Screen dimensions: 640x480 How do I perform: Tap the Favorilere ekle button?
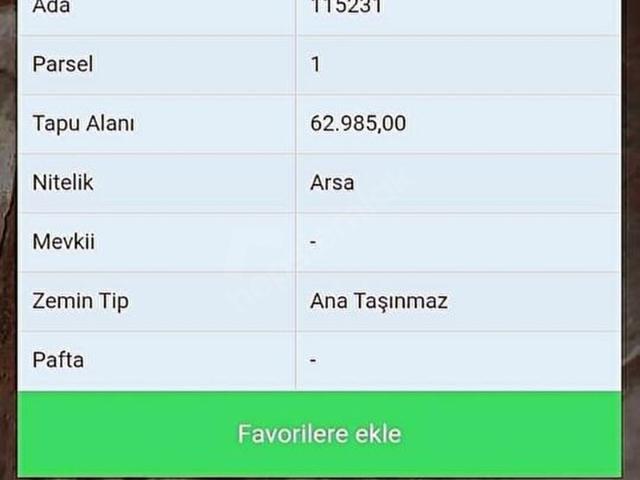(x=319, y=434)
